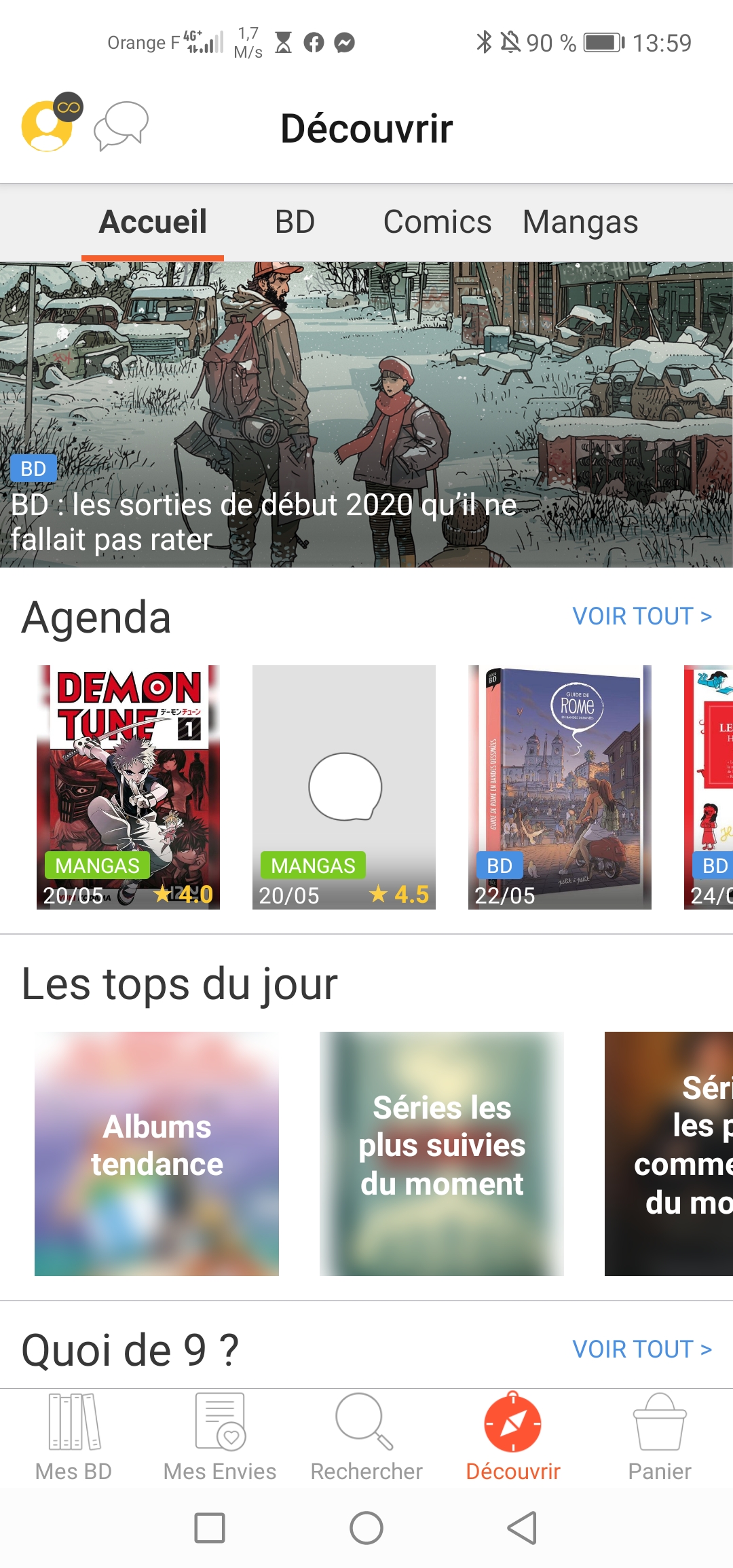Select the Accueil tab
Image resolution: width=733 pixels, height=1568 pixels.
pos(153,222)
